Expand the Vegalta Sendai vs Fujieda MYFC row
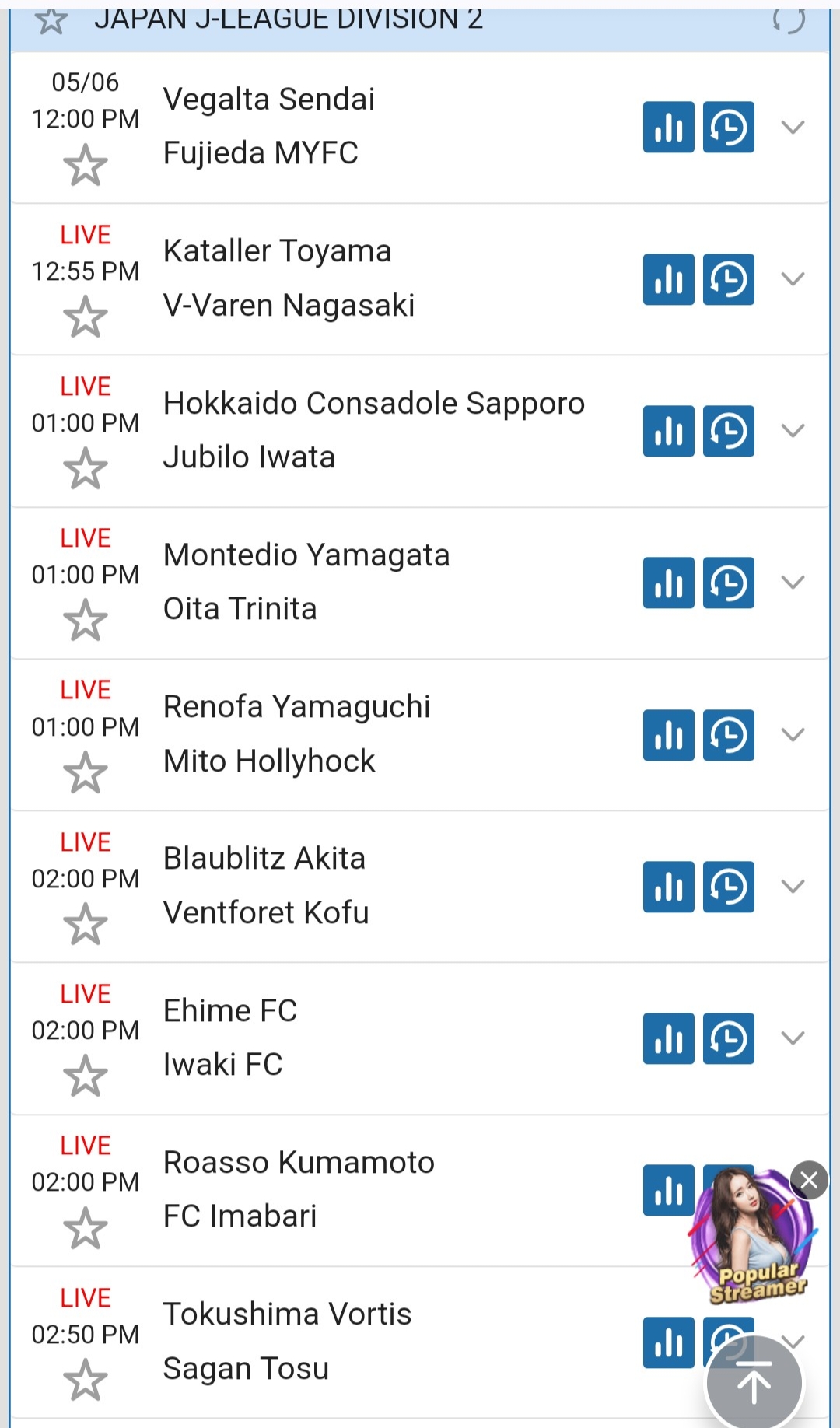840x1428 pixels. point(792,127)
